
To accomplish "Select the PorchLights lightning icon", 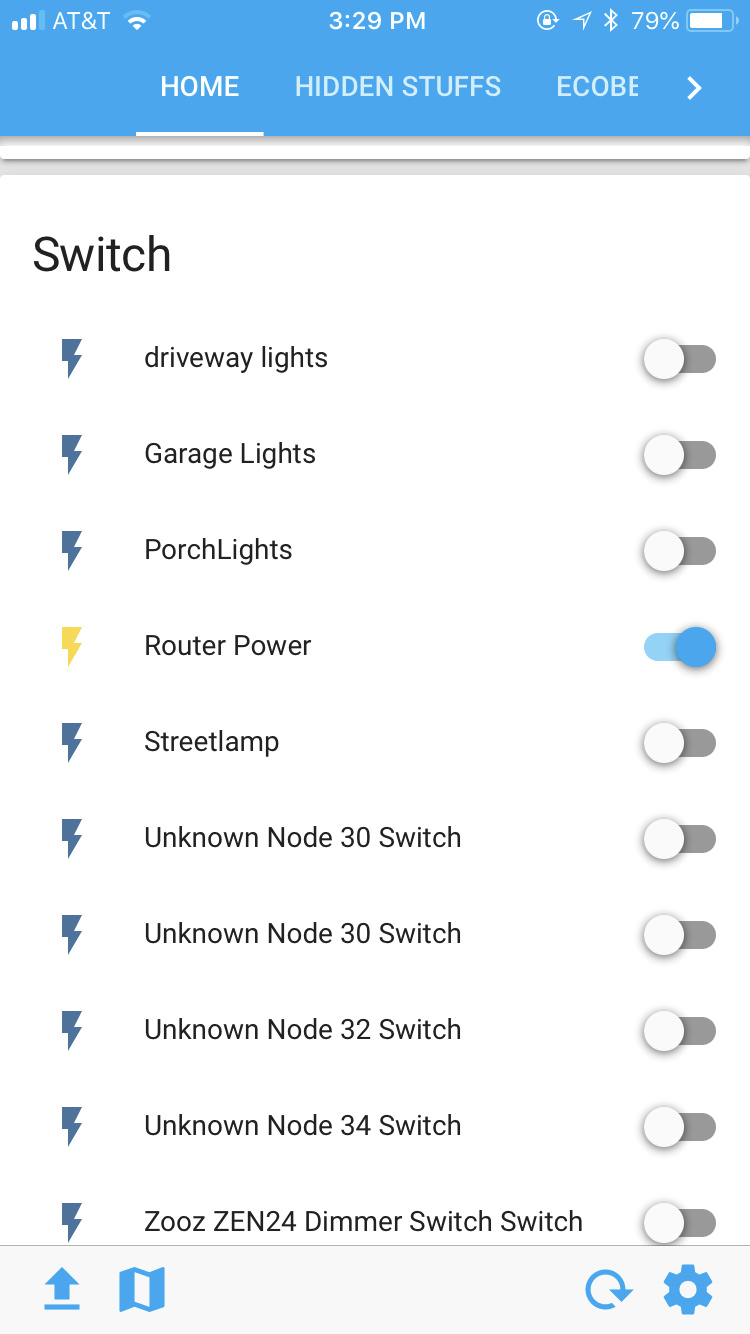I will [70, 550].
